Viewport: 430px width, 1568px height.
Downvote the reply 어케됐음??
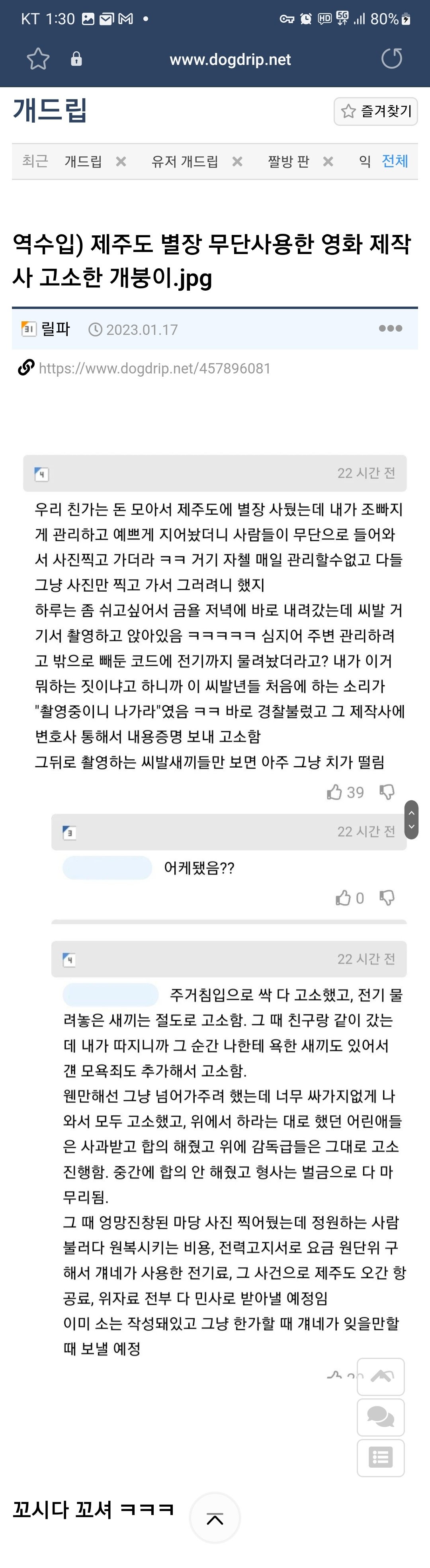(x=387, y=898)
